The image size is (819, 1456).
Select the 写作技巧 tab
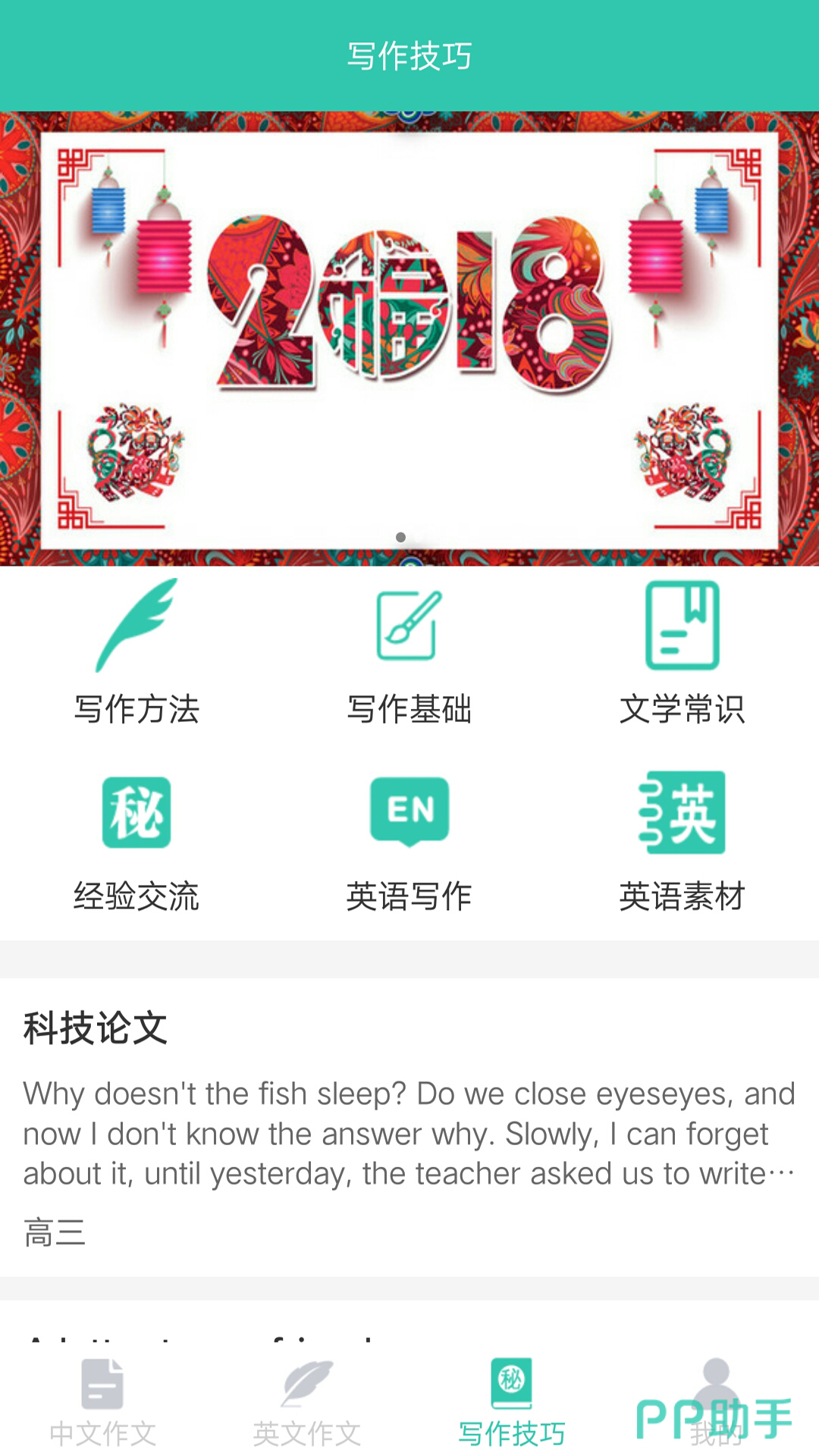pos(512,1403)
